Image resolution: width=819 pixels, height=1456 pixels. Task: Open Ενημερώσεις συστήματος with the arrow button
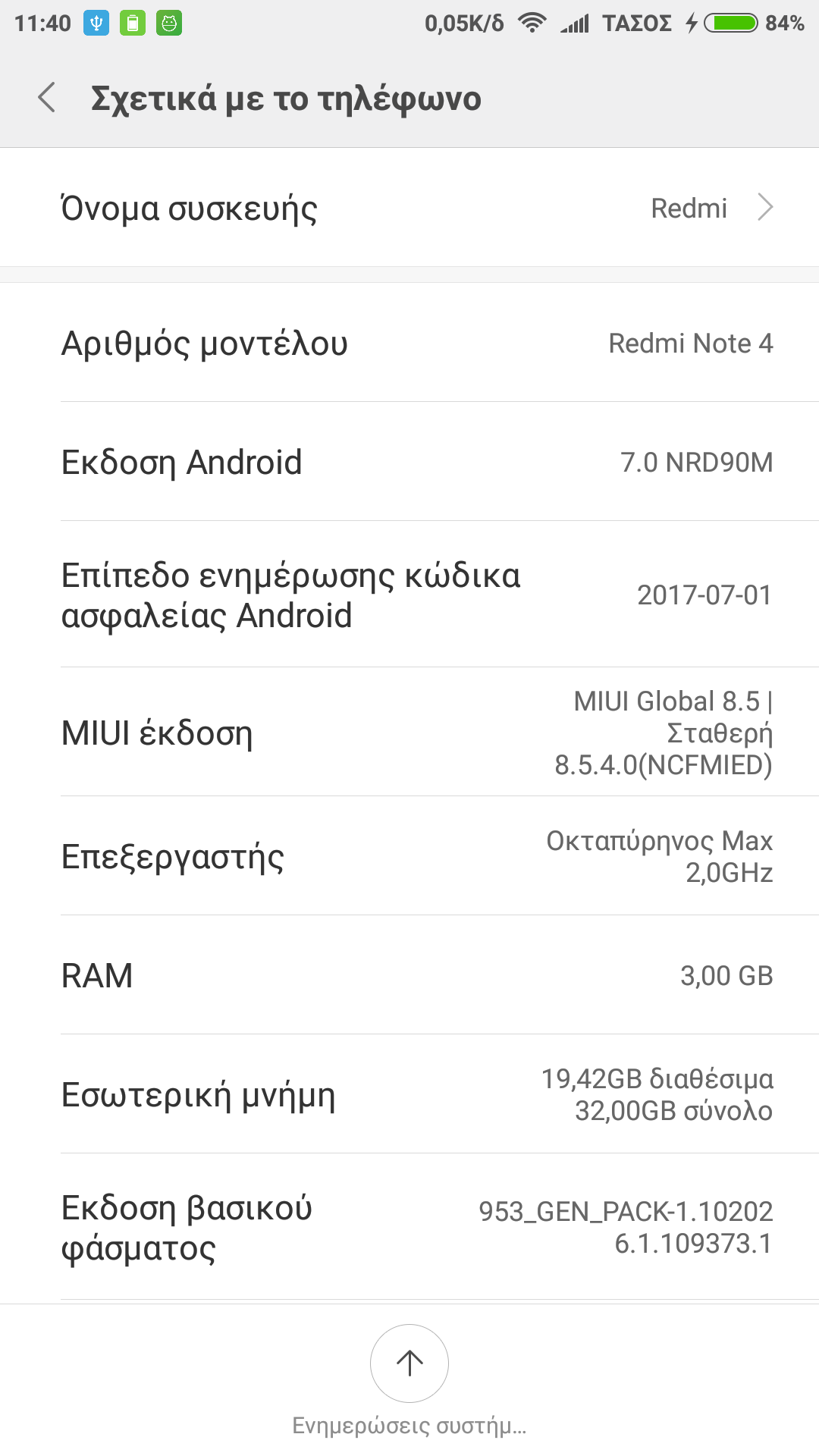409,1363
